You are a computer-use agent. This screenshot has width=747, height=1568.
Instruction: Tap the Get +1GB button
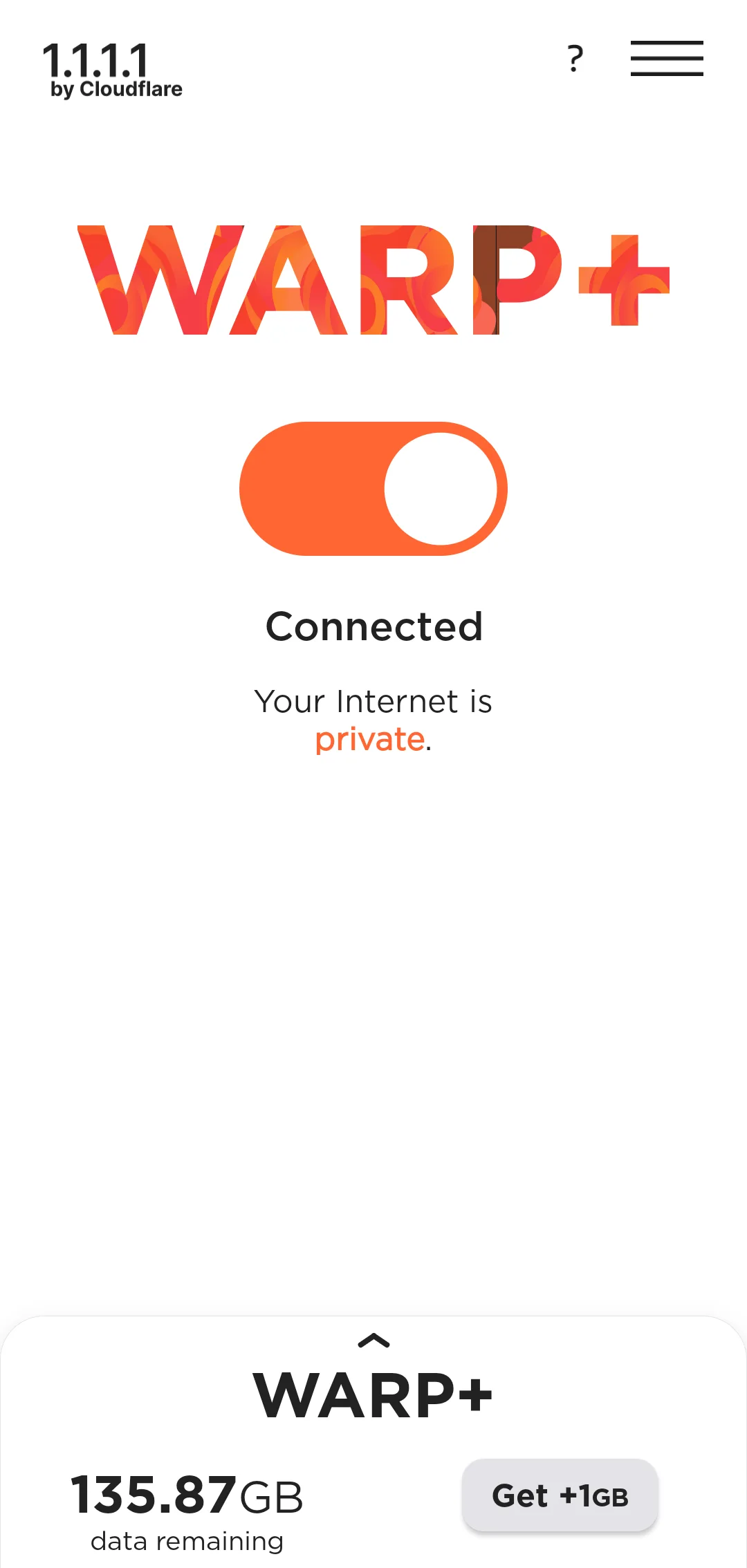point(560,1496)
